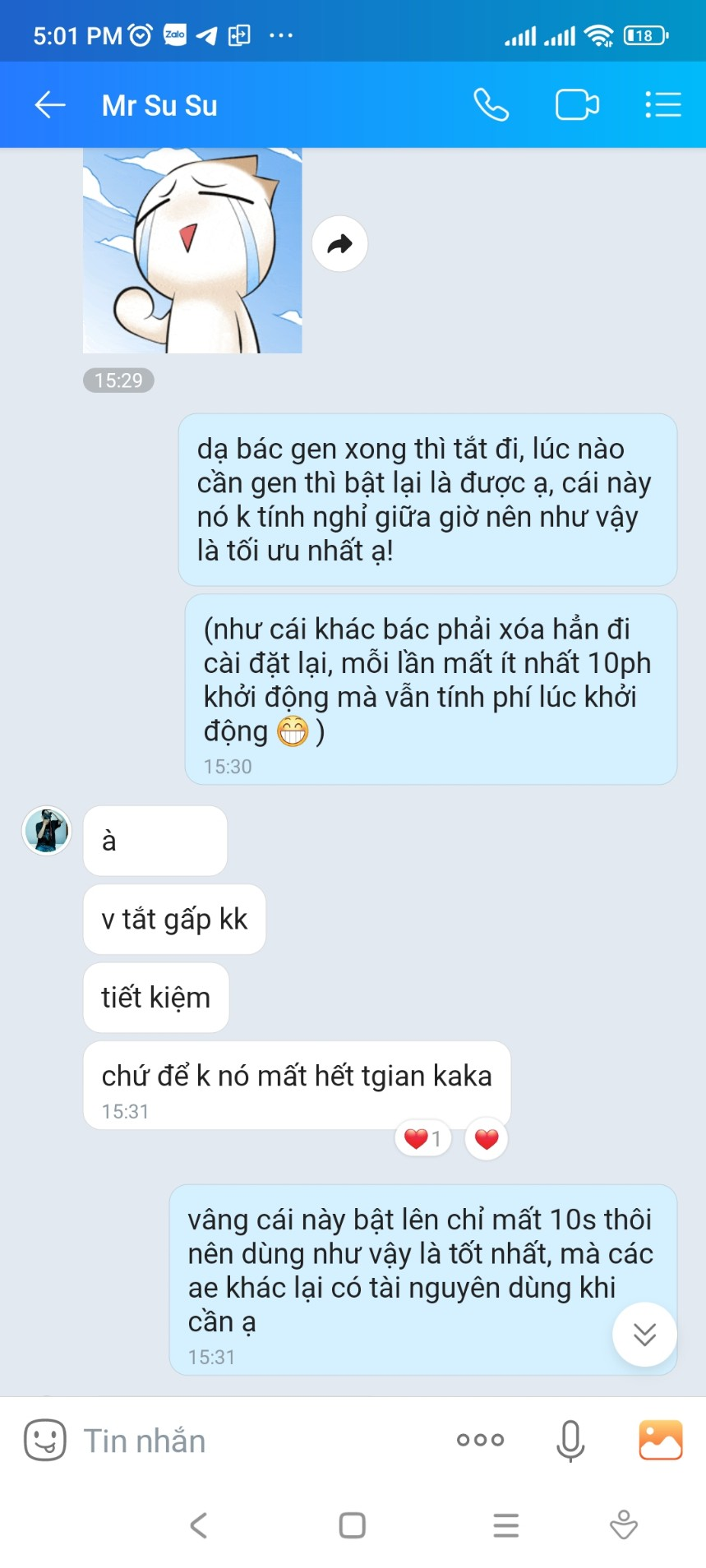Tap the system home button
Image resolution: width=706 pixels, height=1568 pixels.
pyautogui.click(x=353, y=1526)
